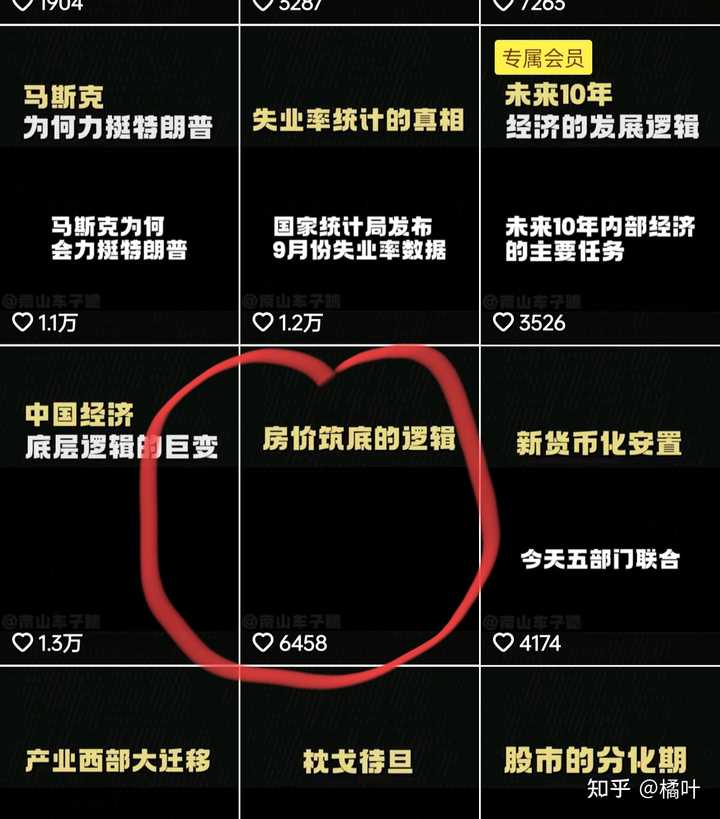The image size is (720, 819).
Task: Play the video 枕戈待旦
Action: tap(359, 760)
